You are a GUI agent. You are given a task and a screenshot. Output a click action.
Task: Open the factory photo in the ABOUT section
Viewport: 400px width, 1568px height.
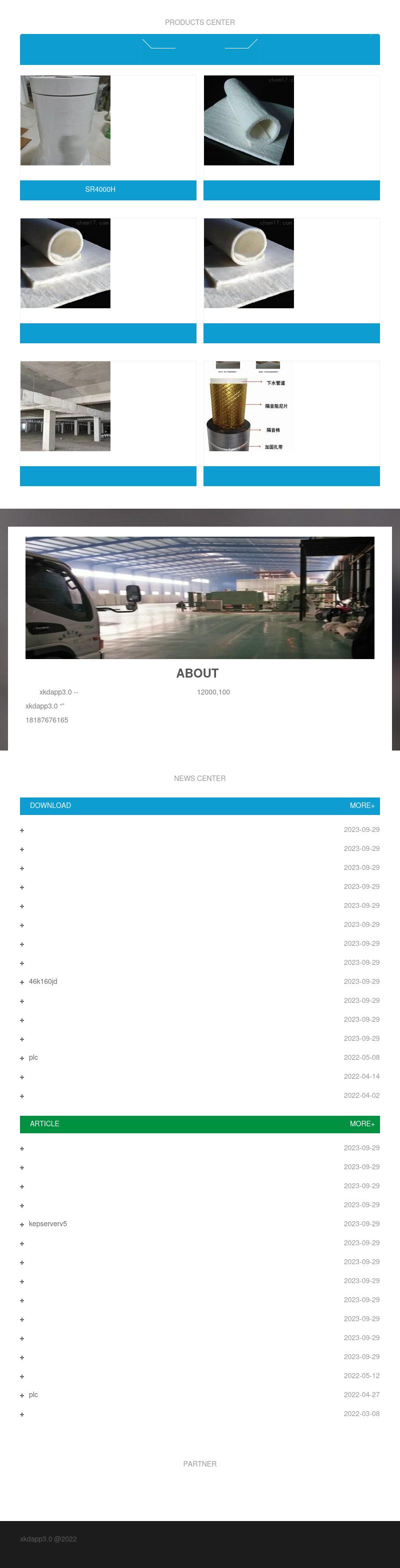[199, 597]
